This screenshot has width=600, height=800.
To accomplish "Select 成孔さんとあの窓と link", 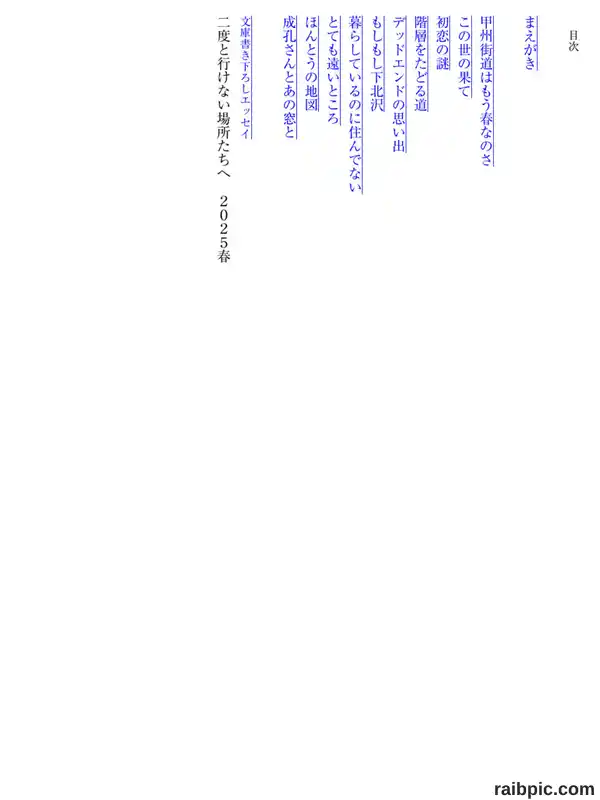I will tap(289, 77).
